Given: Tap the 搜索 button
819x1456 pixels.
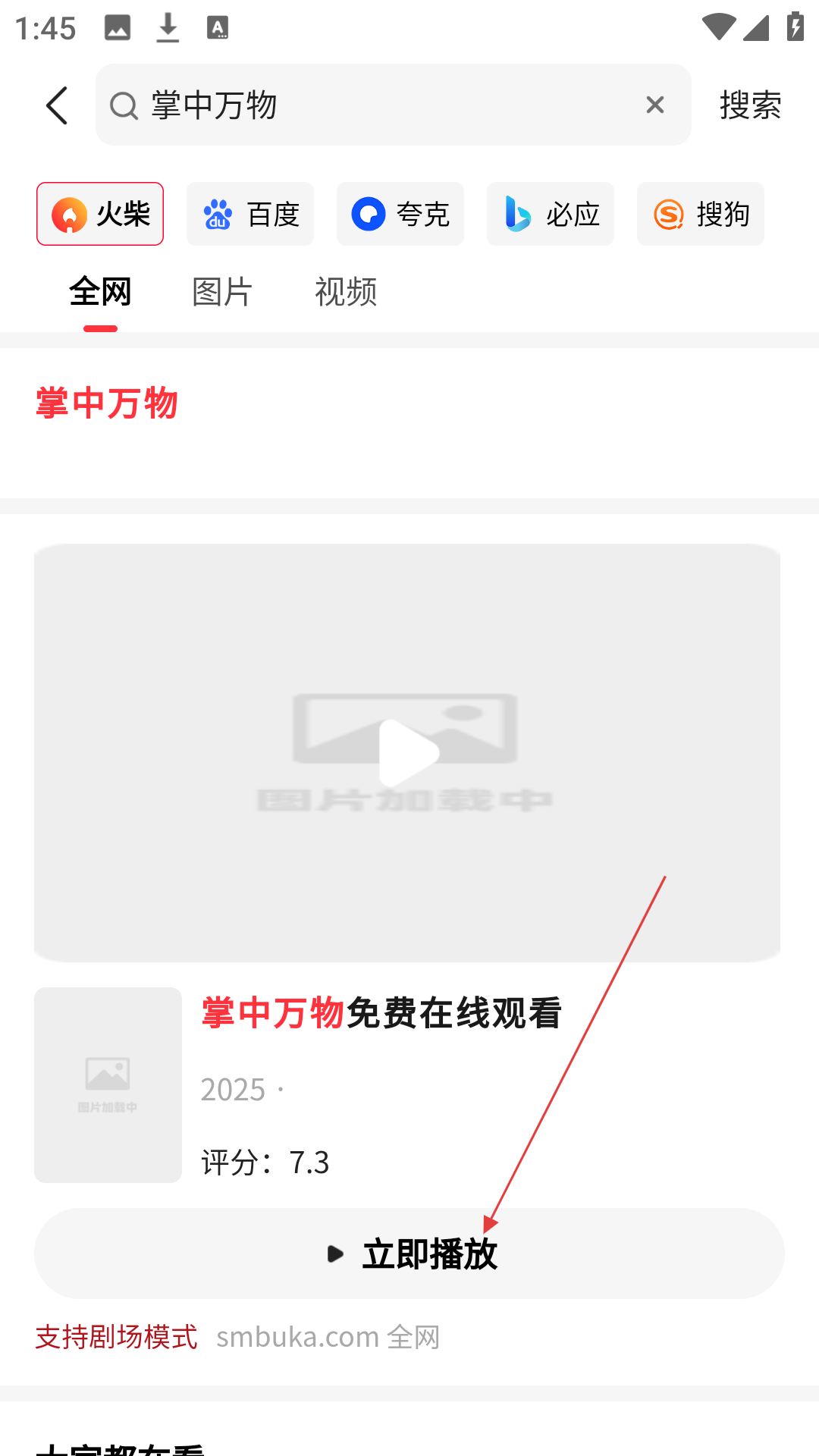Looking at the screenshot, I should coord(750,105).
